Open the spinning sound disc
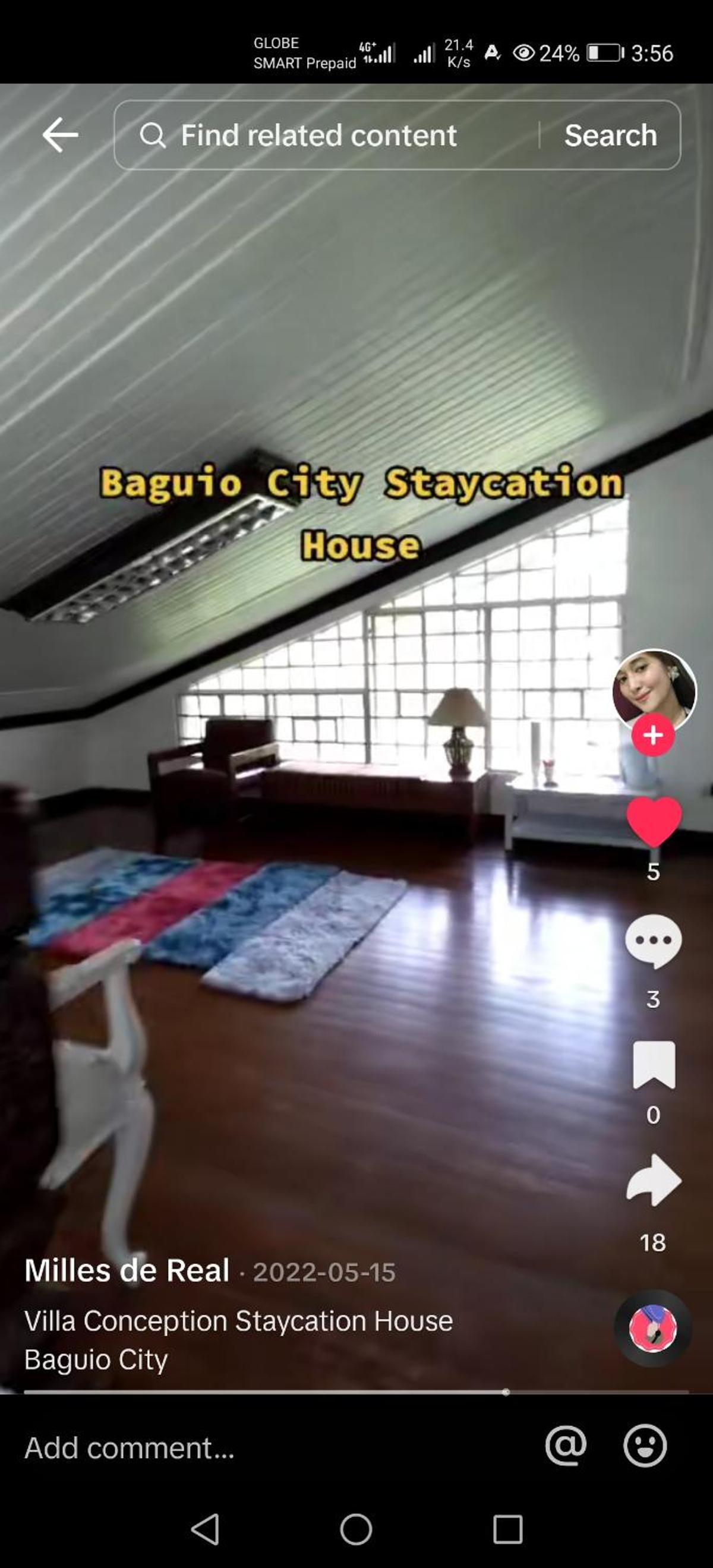 (653, 1327)
